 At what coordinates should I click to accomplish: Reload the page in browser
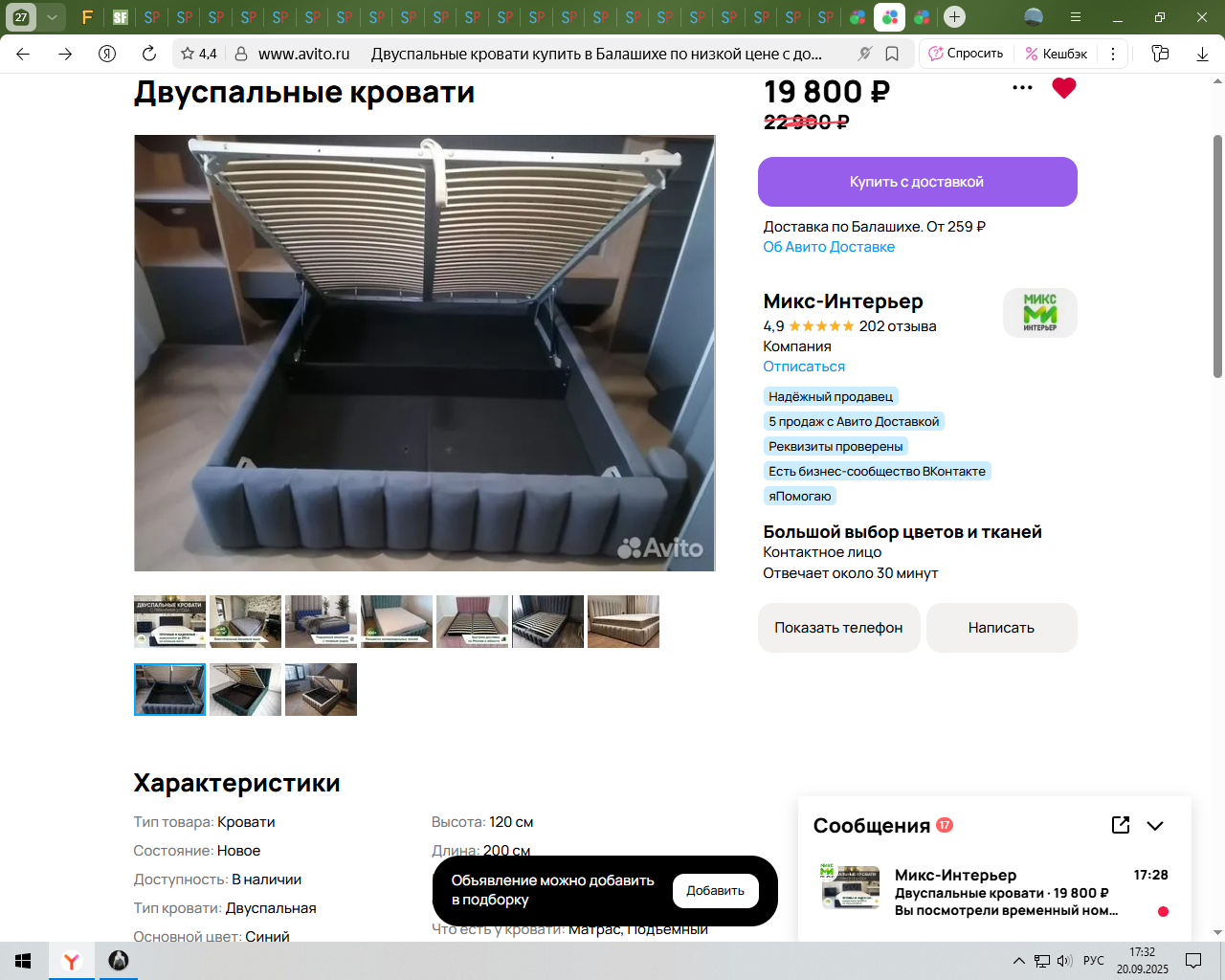(x=149, y=54)
